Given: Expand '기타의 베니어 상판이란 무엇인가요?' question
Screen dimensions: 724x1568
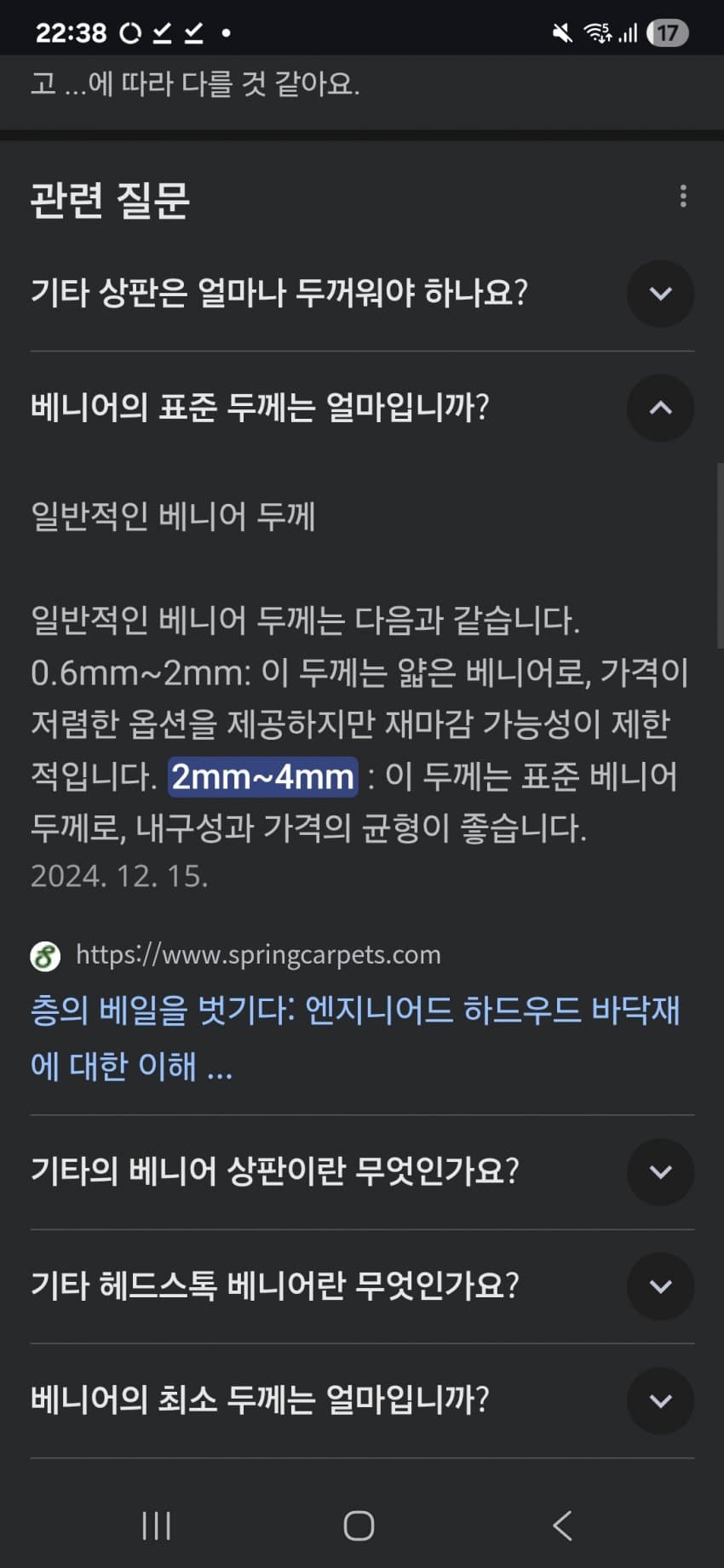Looking at the screenshot, I should [x=660, y=1172].
